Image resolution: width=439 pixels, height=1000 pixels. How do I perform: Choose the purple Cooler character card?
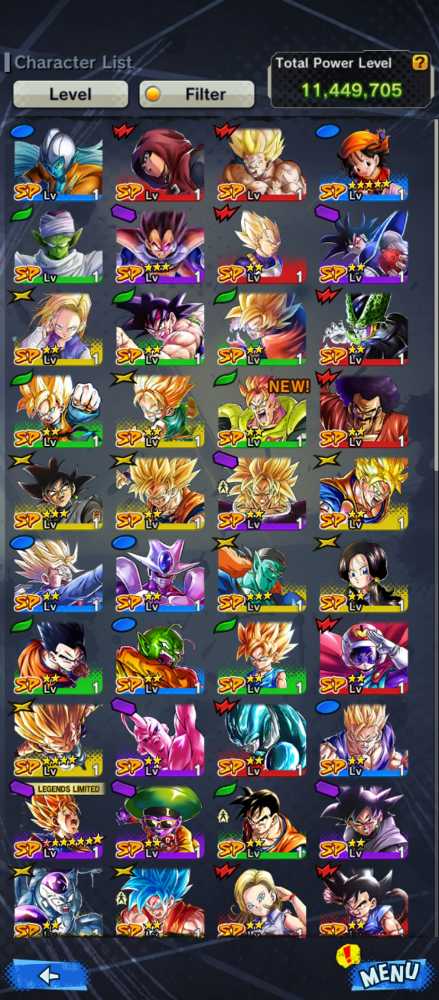coord(160,576)
